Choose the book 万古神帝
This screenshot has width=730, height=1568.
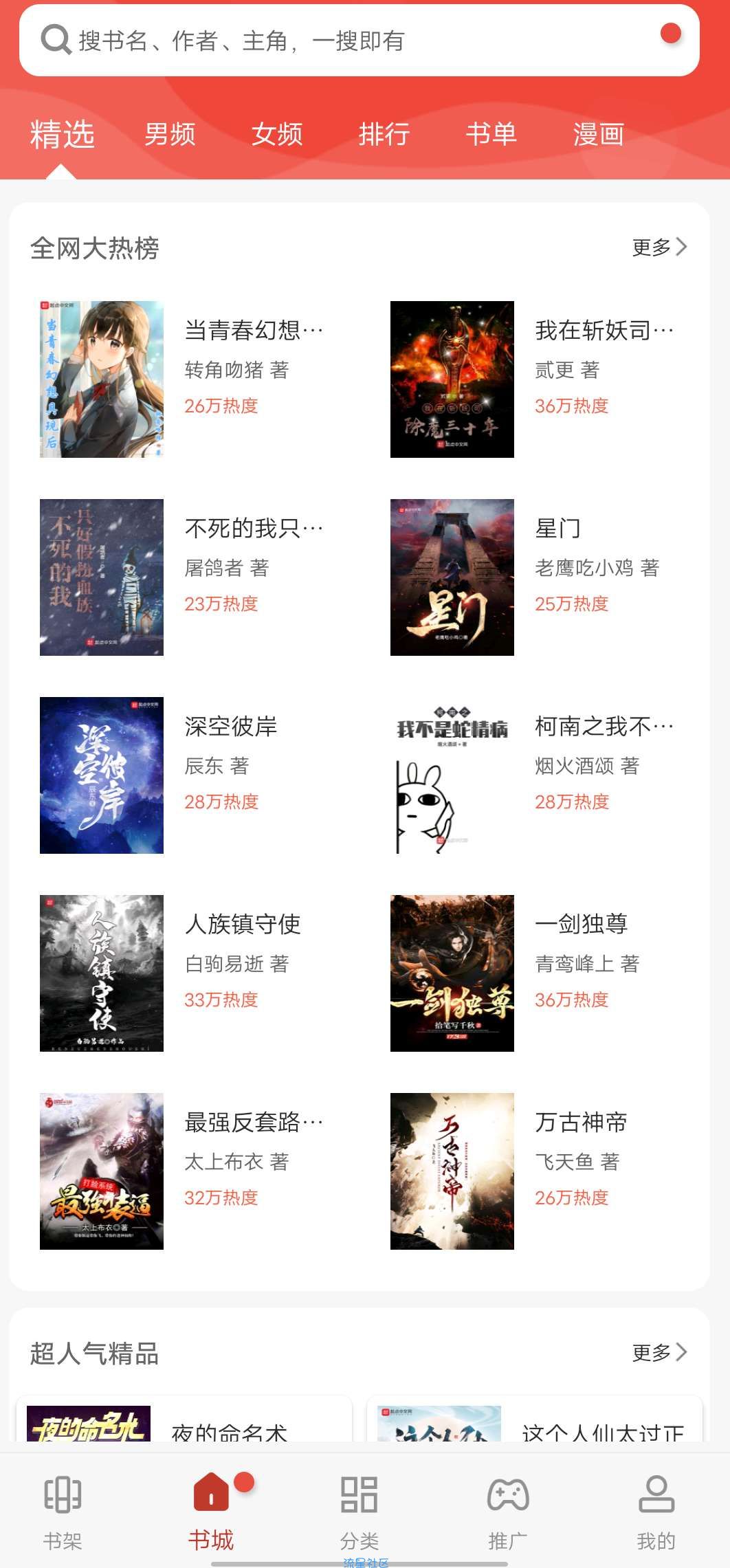click(x=581, y=1123)
